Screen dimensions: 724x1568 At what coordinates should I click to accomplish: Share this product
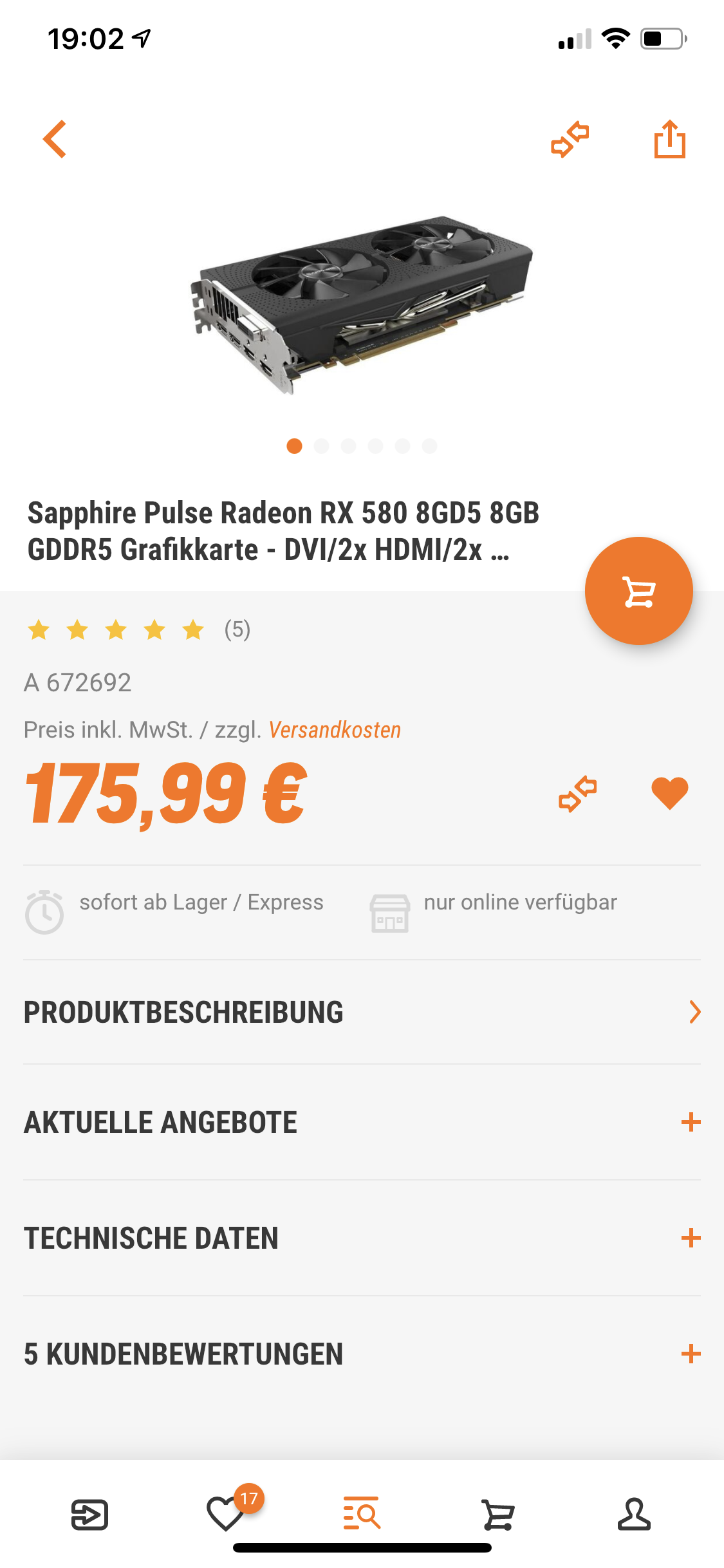pyautogui.click(x=669, y=139)
